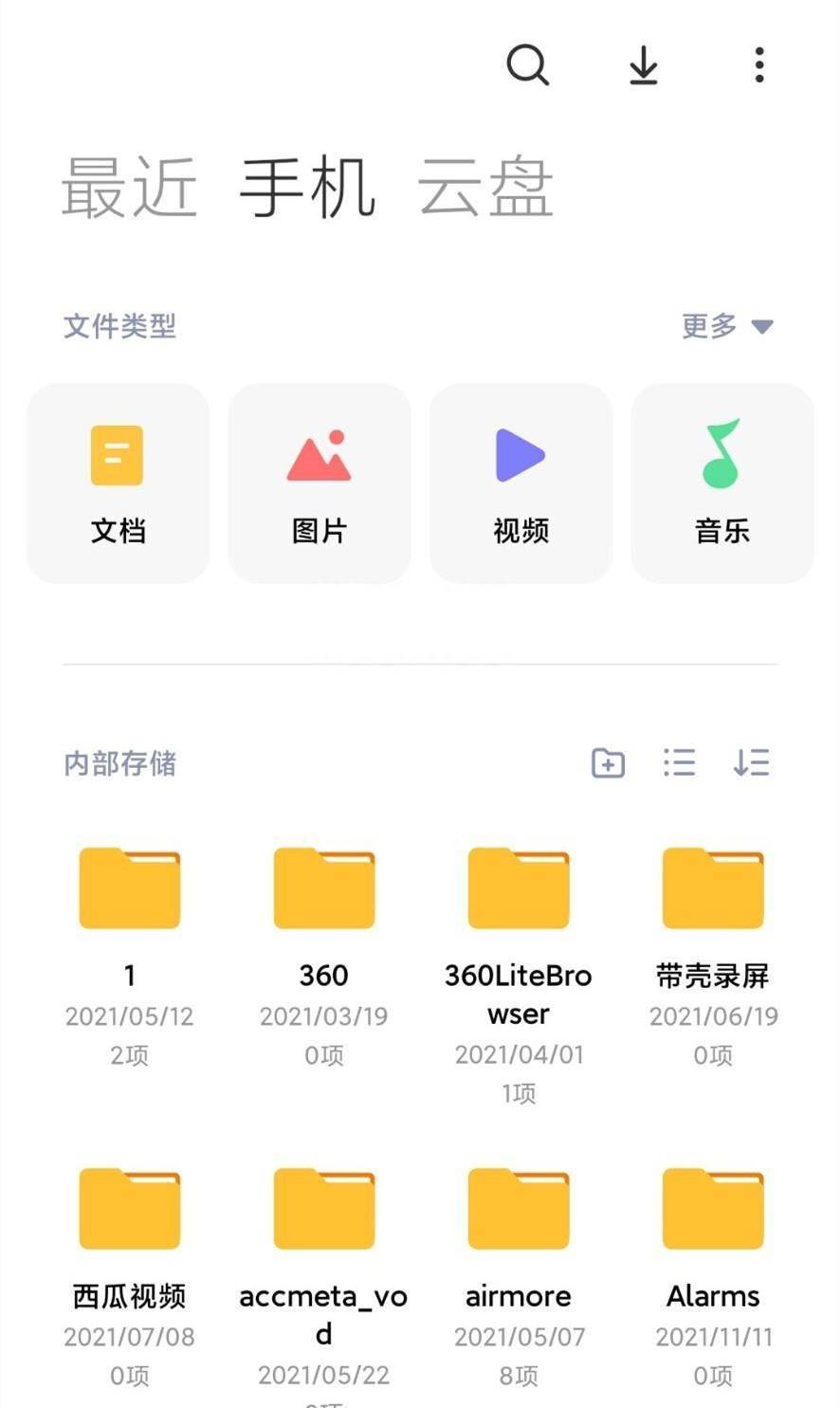Switch to the 云盘 tab

(x=485, y=188)
